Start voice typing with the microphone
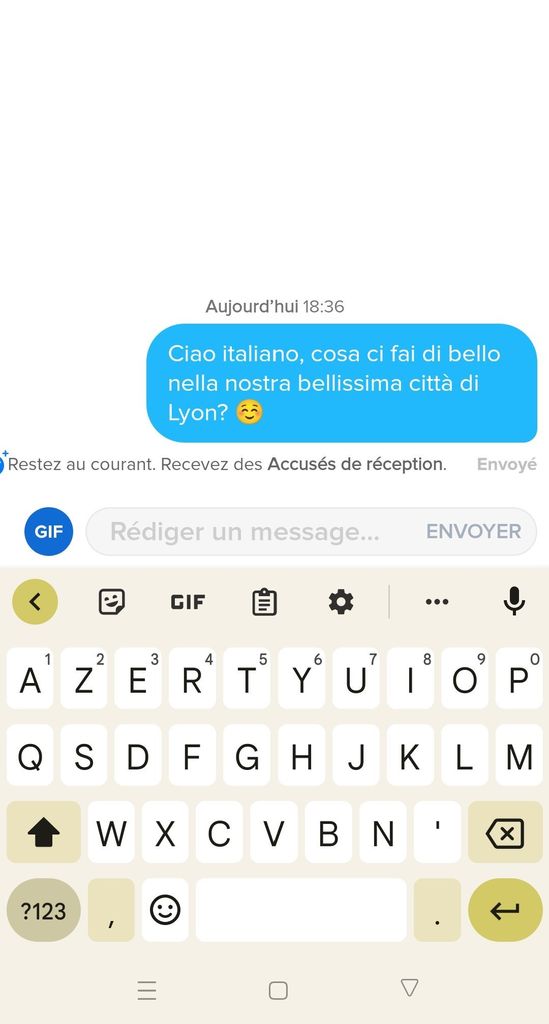The image size is (549, 1024). tap(514, 601)
